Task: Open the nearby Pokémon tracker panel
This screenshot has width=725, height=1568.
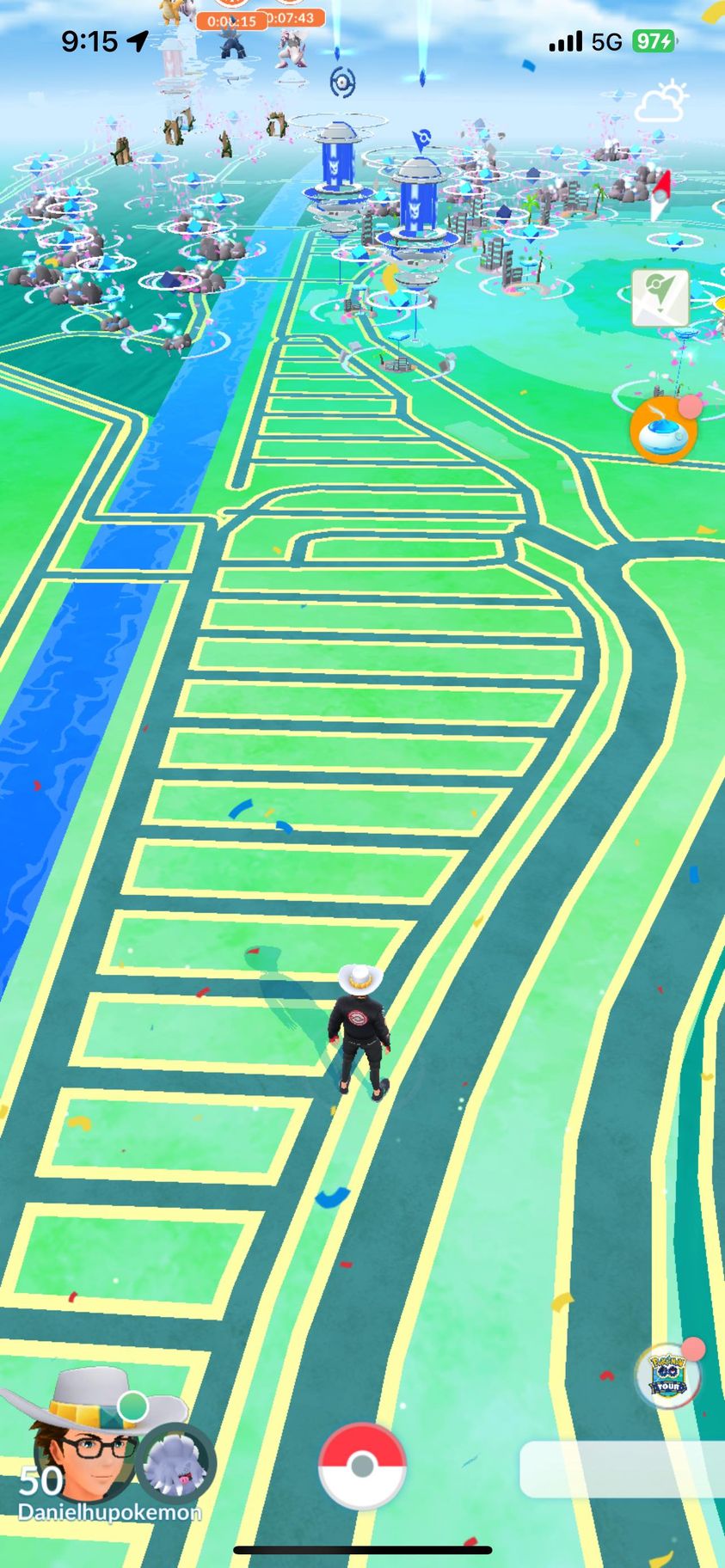Action: coord(623,1469)
